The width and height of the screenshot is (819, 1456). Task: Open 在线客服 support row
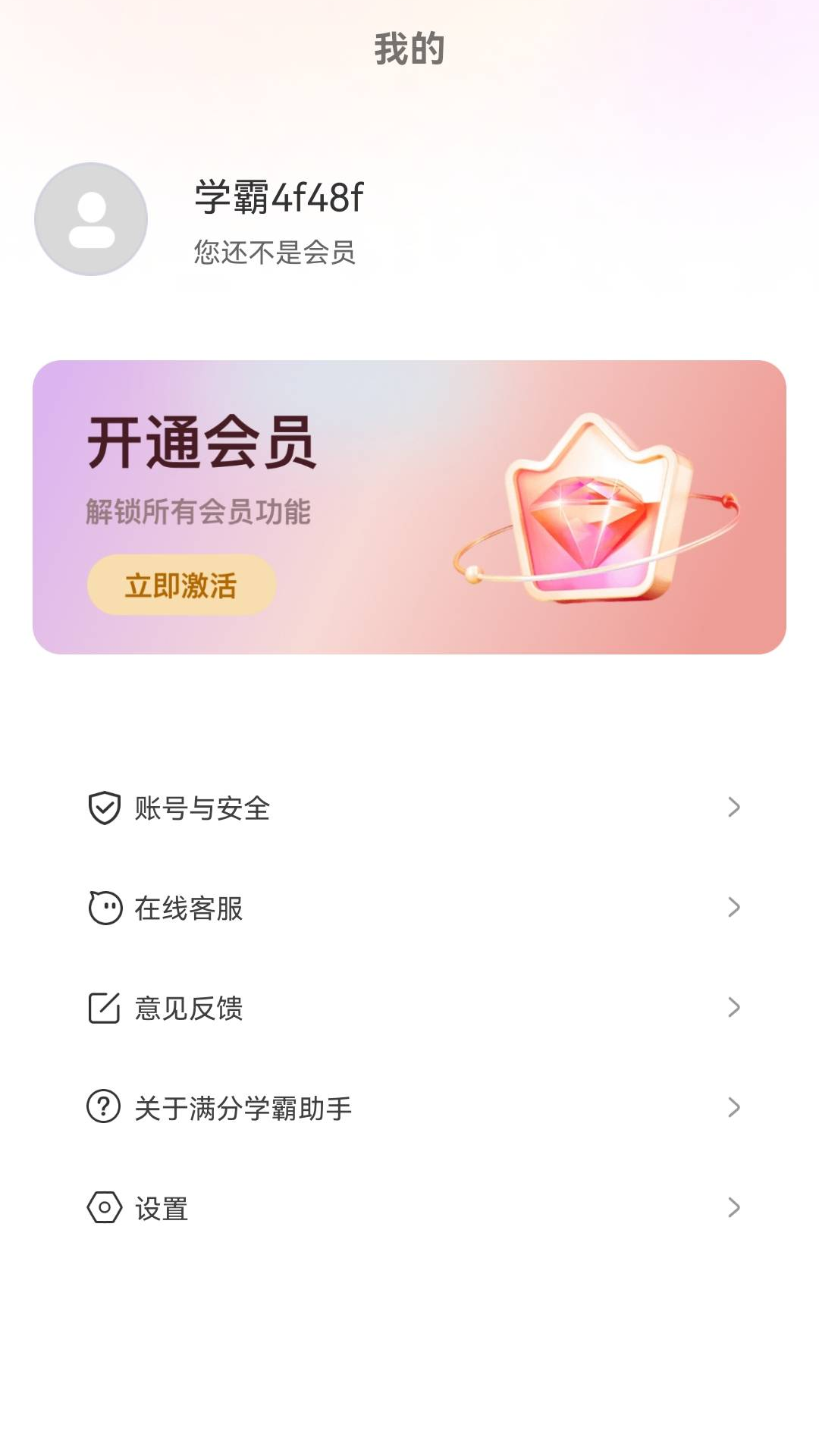coord(409,908)
